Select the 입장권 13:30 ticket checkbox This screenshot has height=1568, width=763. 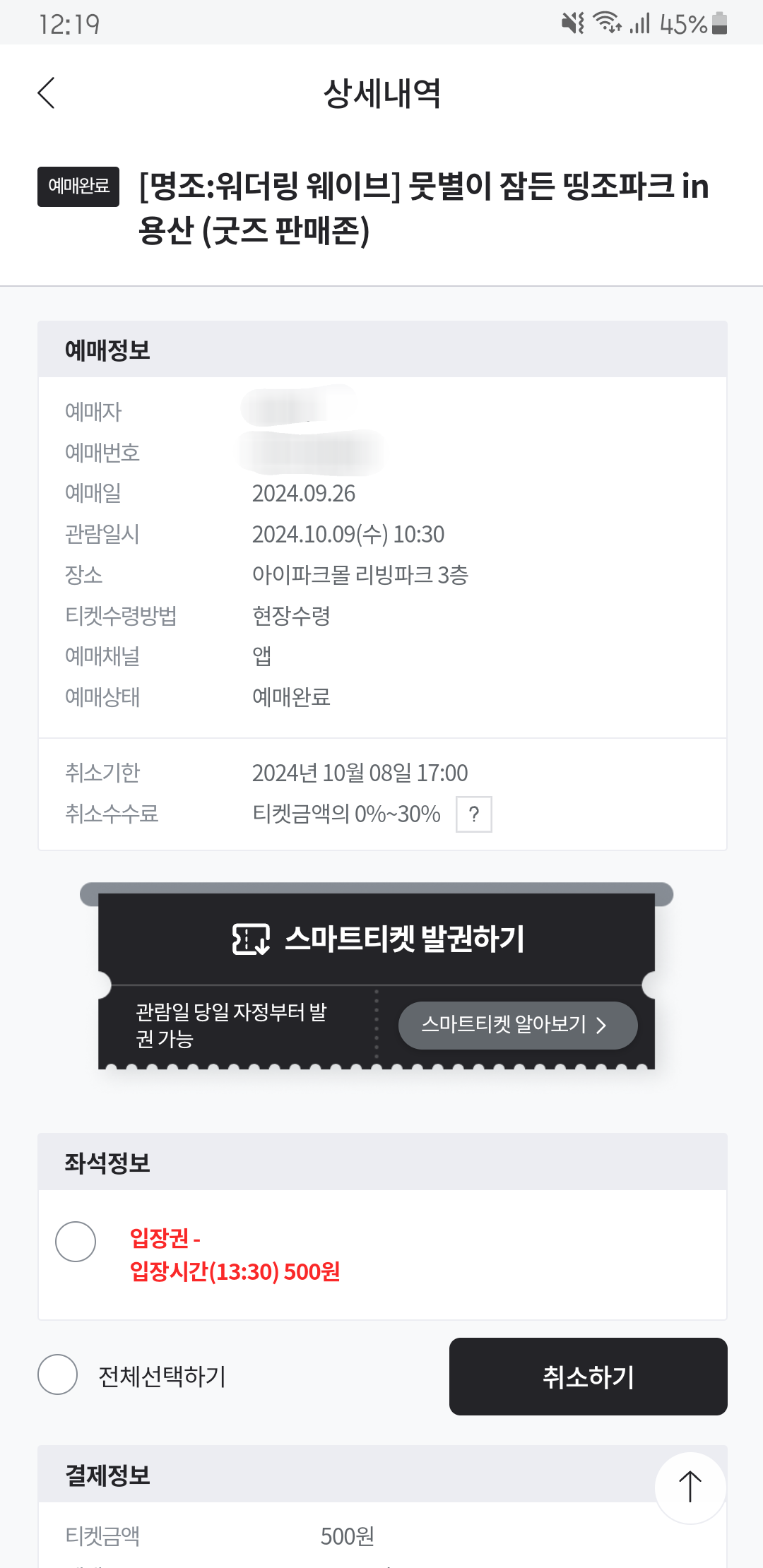point(76,1241)
